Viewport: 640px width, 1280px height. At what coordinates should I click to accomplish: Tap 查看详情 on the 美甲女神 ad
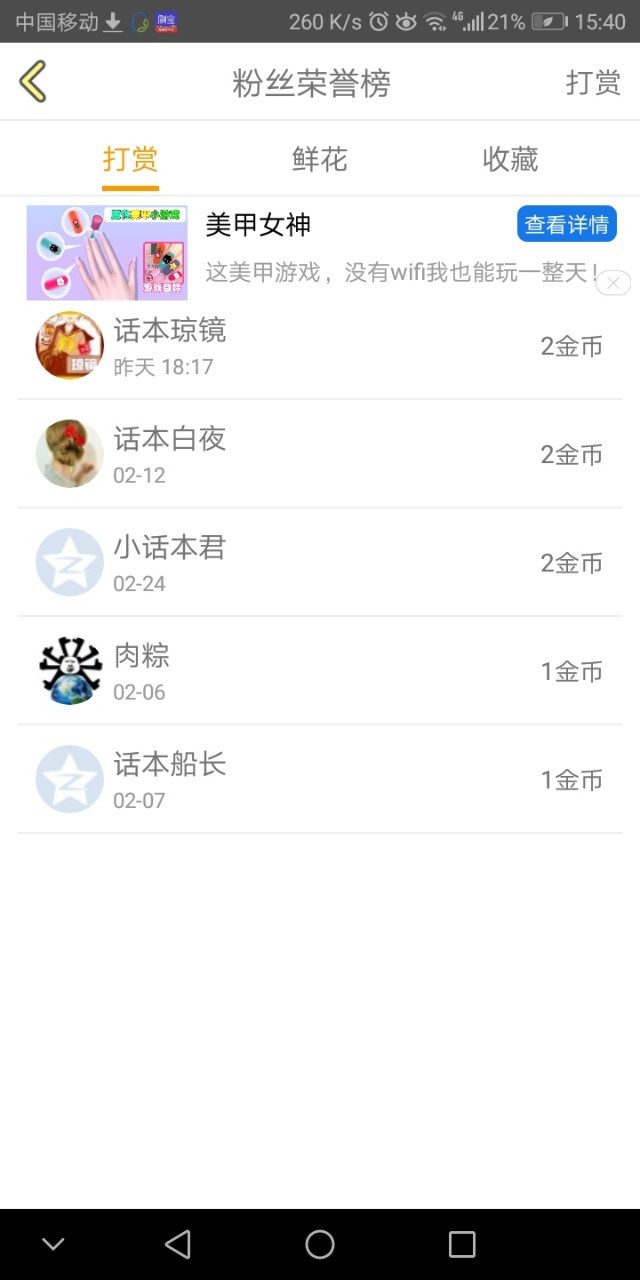[x=566, y=225]
